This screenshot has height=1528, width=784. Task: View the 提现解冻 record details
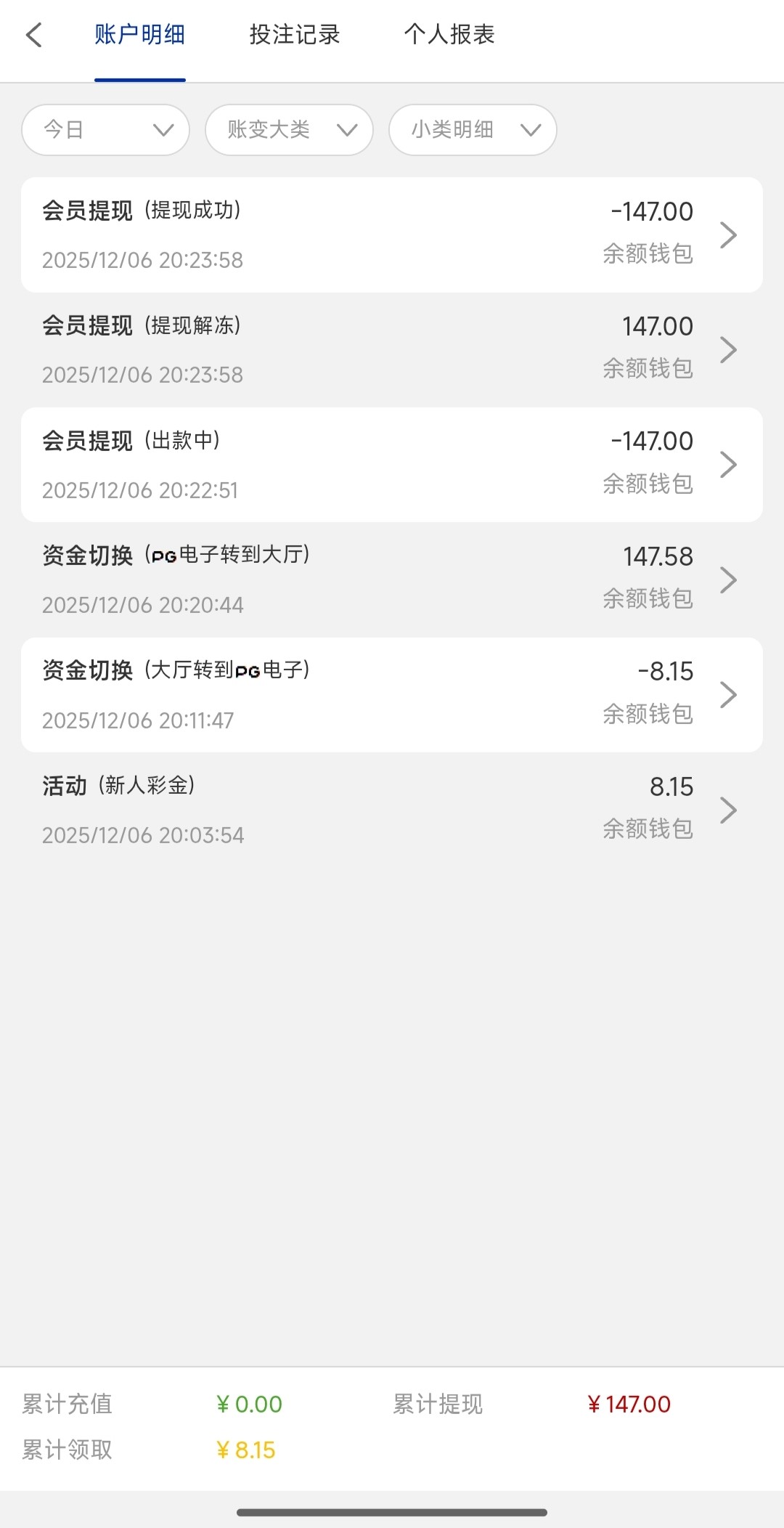pyautogui.click(x=392, y=350)
